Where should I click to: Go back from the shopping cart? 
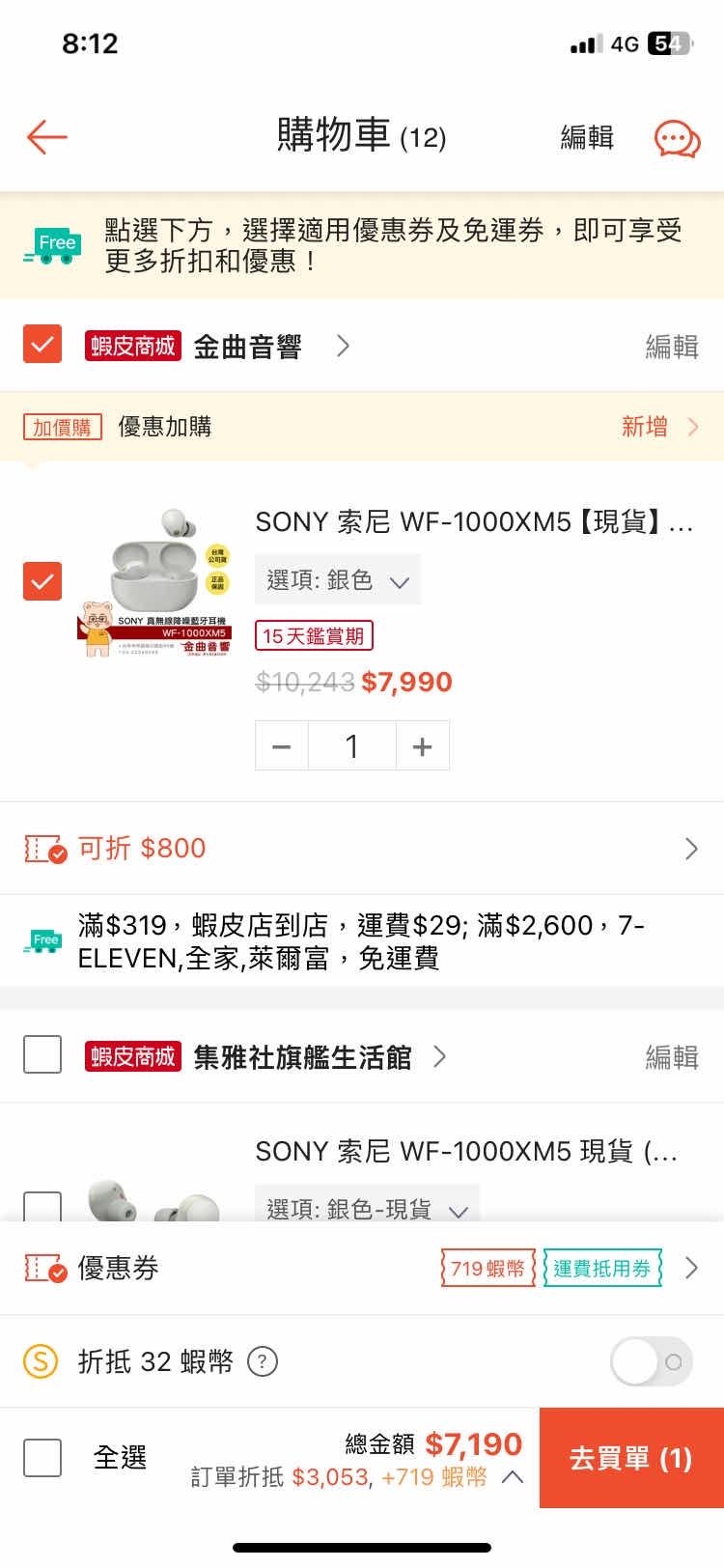coord(46,137)
